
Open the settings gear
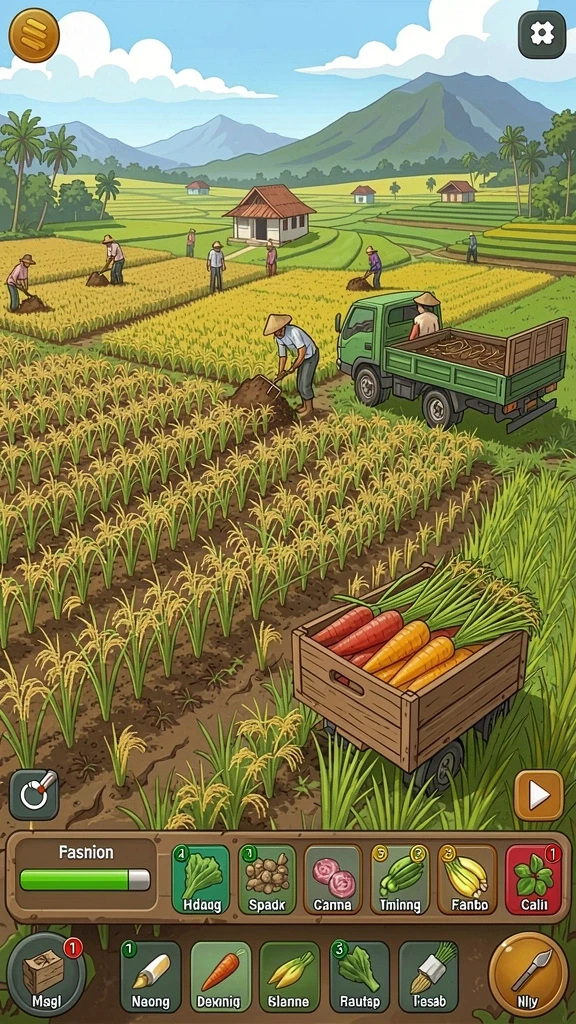point(542,35)
